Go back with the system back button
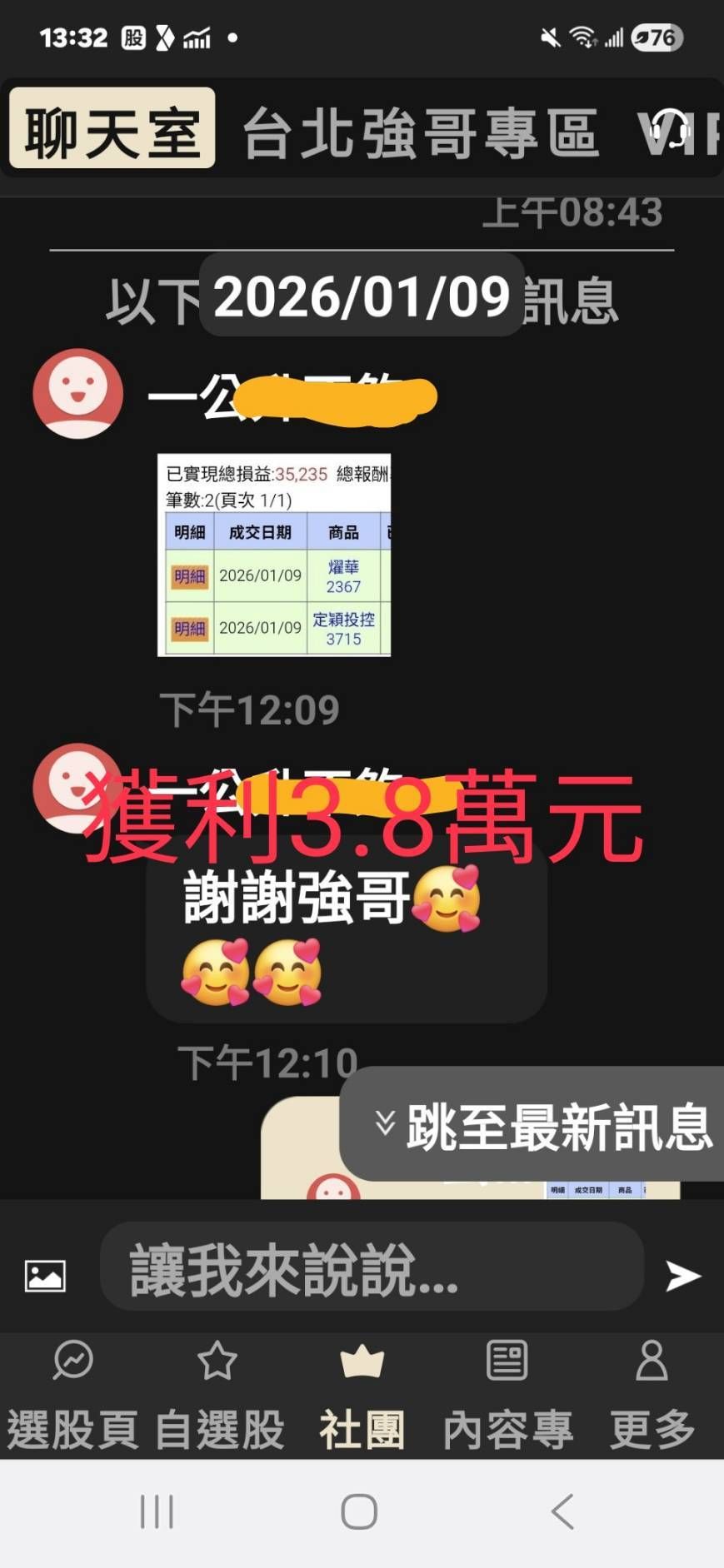The height and width of the screenshot is (1568, 724). coord(563,1511)
